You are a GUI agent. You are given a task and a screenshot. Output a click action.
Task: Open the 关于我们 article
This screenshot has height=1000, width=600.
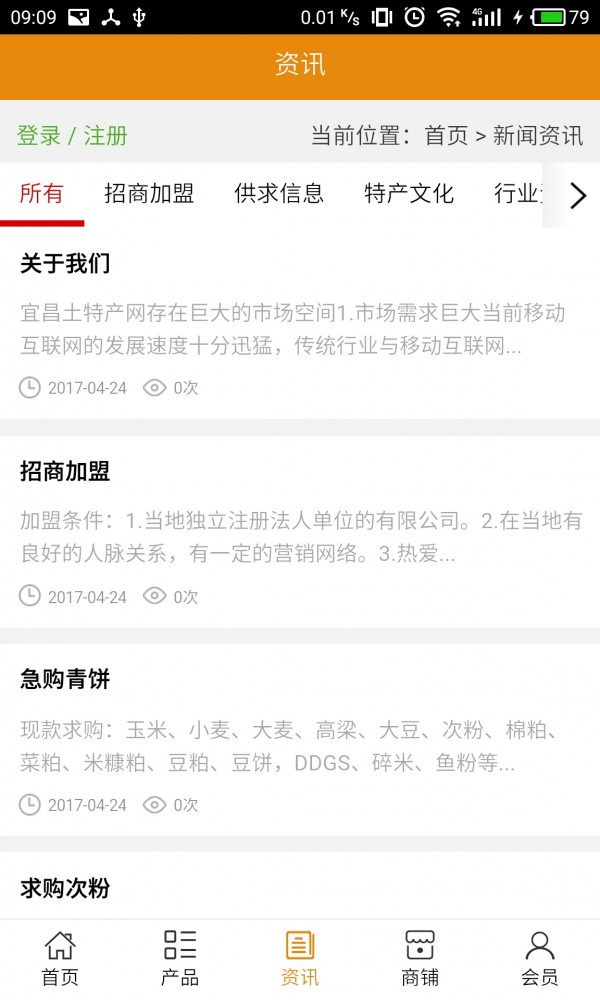(66, 264)
